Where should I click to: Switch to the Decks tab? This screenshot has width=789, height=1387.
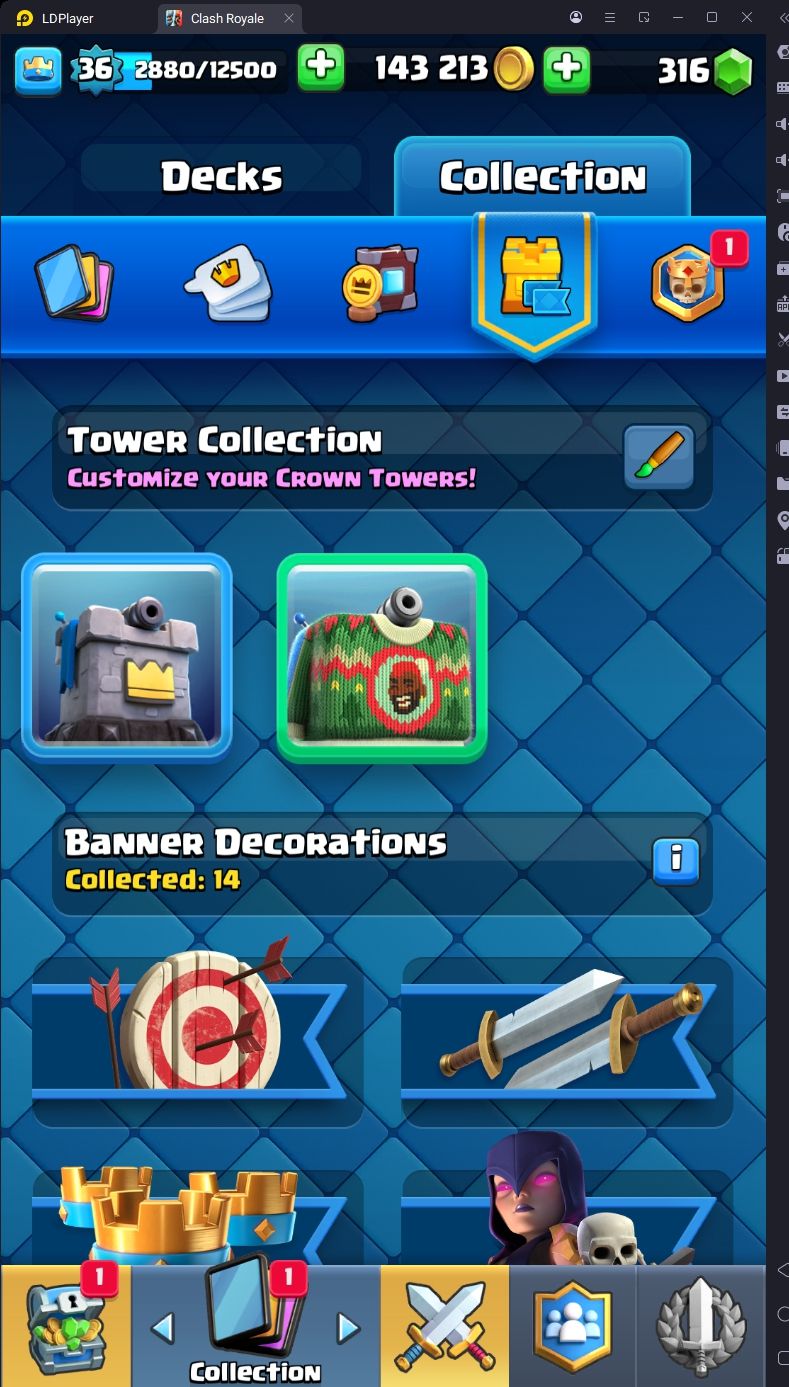(x=221, y=177)
